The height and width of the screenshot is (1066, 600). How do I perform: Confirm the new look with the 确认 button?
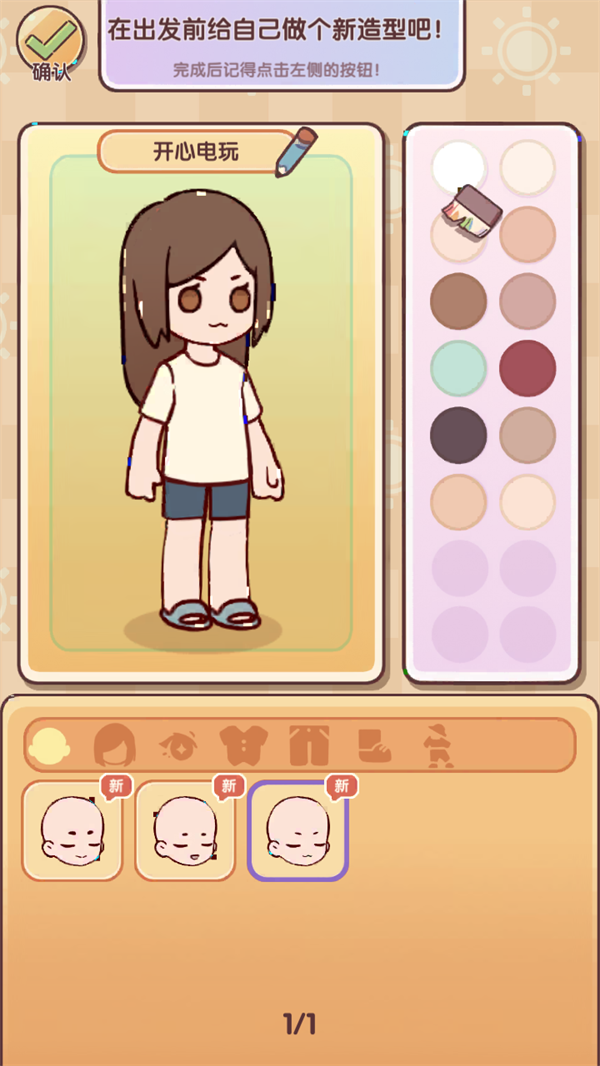coord(50,40)
